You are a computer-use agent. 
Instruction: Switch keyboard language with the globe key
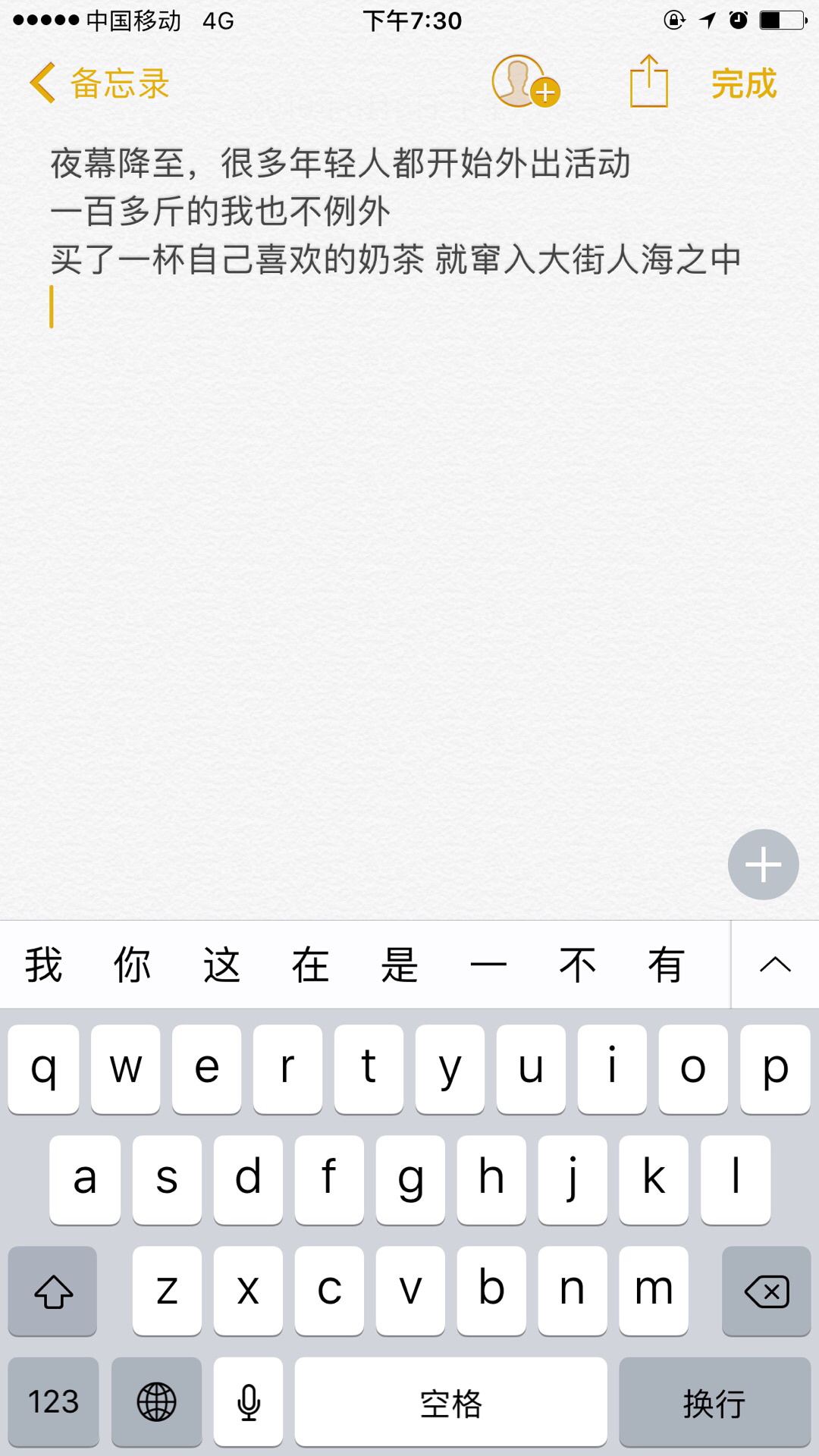(x=156, y=1401)
